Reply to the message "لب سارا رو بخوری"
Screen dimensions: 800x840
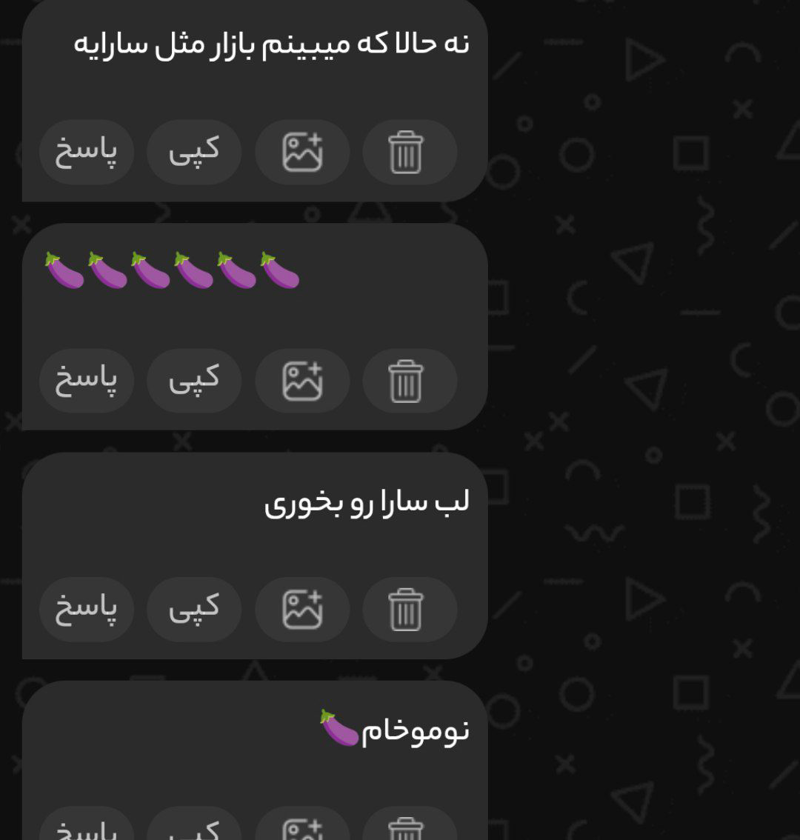(x=86, y=609)
